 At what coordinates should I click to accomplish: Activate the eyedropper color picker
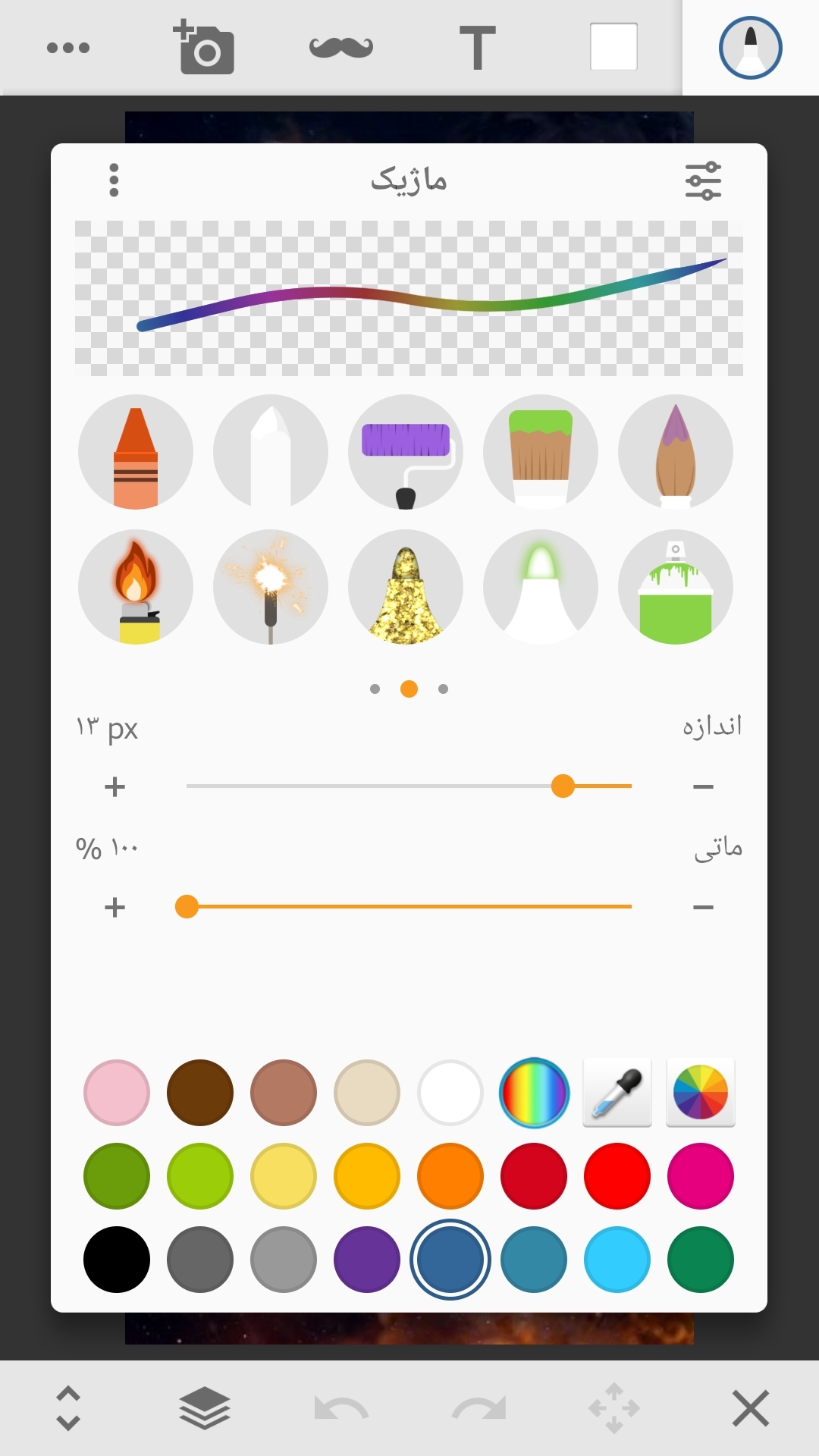pyautogui.click(x=617, y=1093)
